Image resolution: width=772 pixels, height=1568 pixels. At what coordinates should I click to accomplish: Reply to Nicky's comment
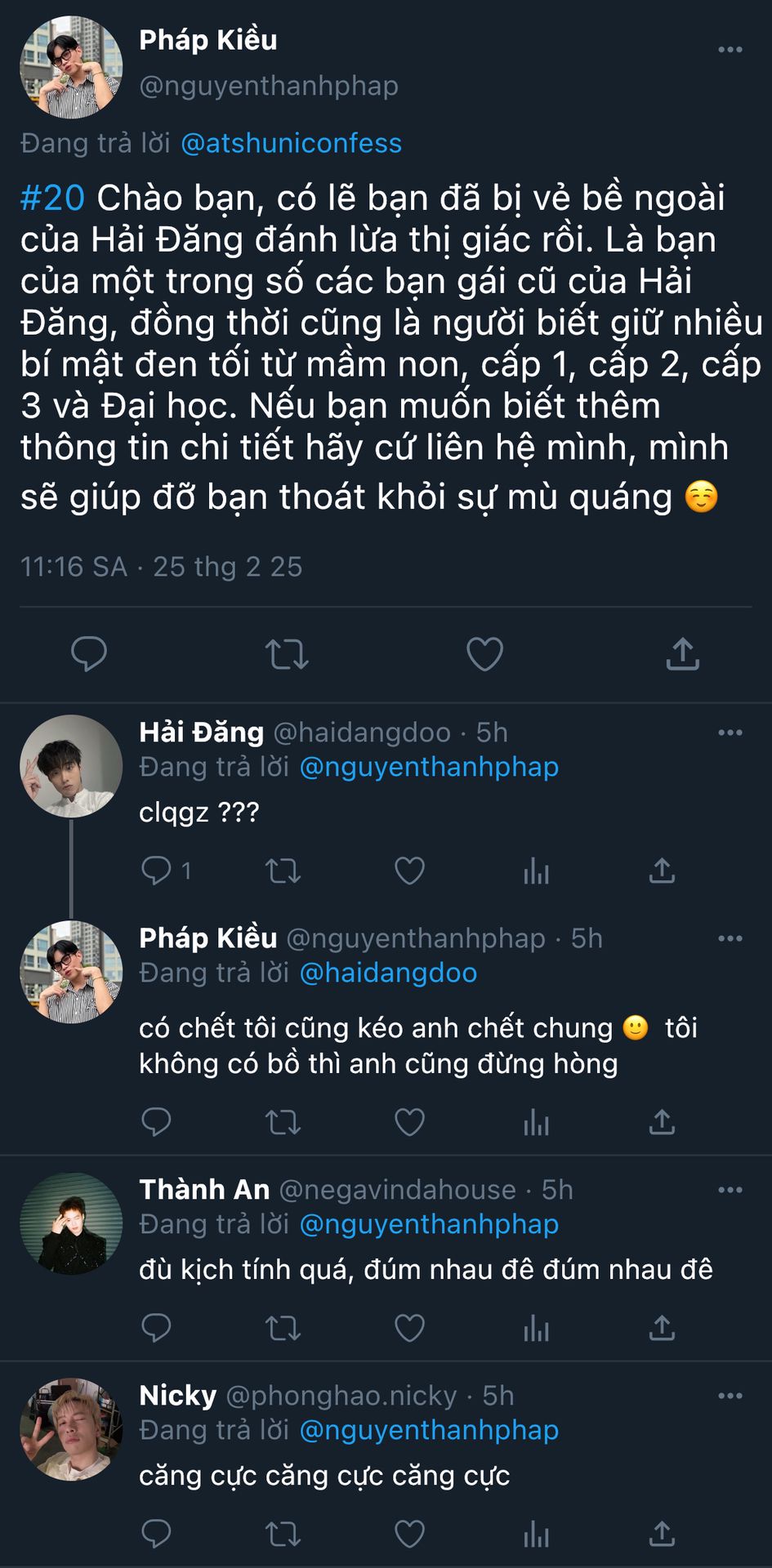tap(157, 1535)
